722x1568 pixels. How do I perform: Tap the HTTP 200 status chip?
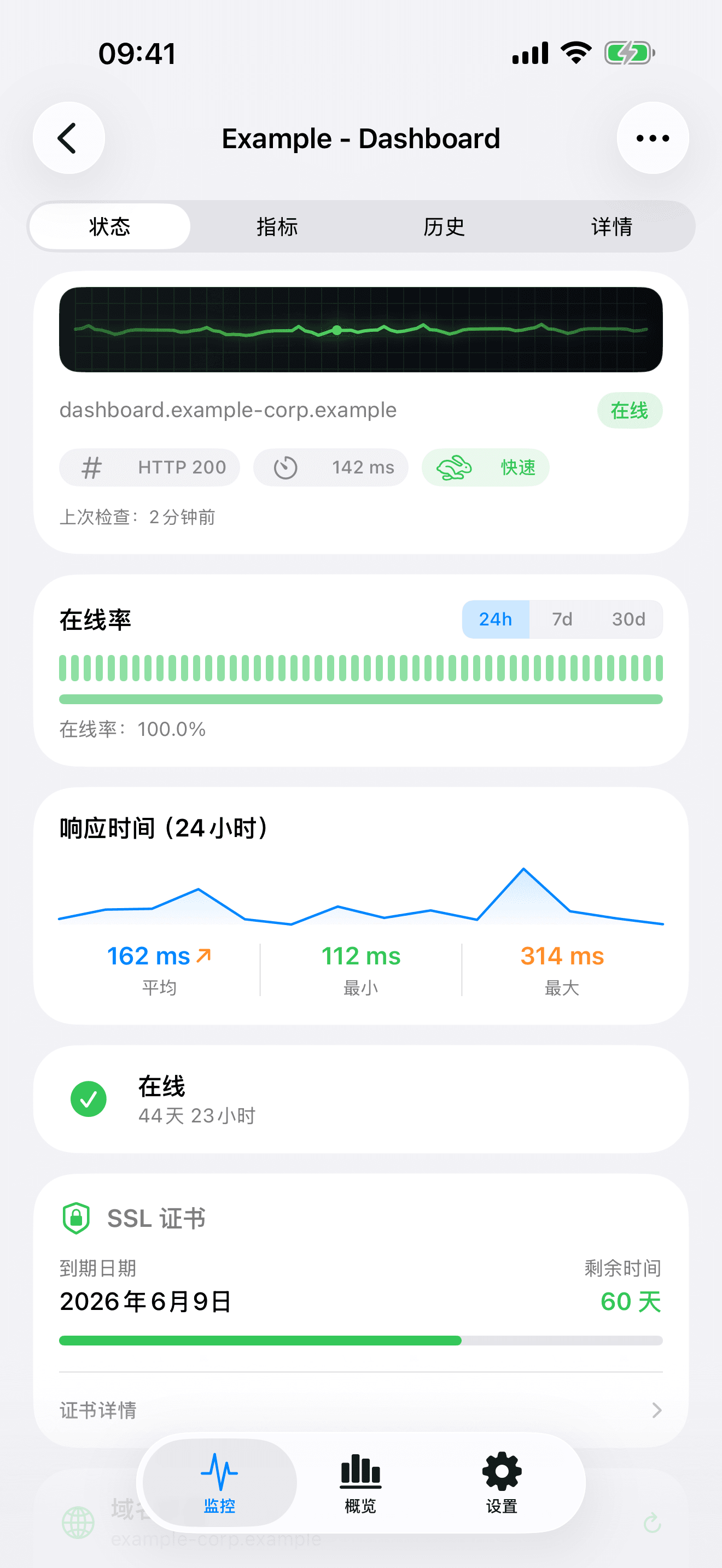tap(149, 467)
